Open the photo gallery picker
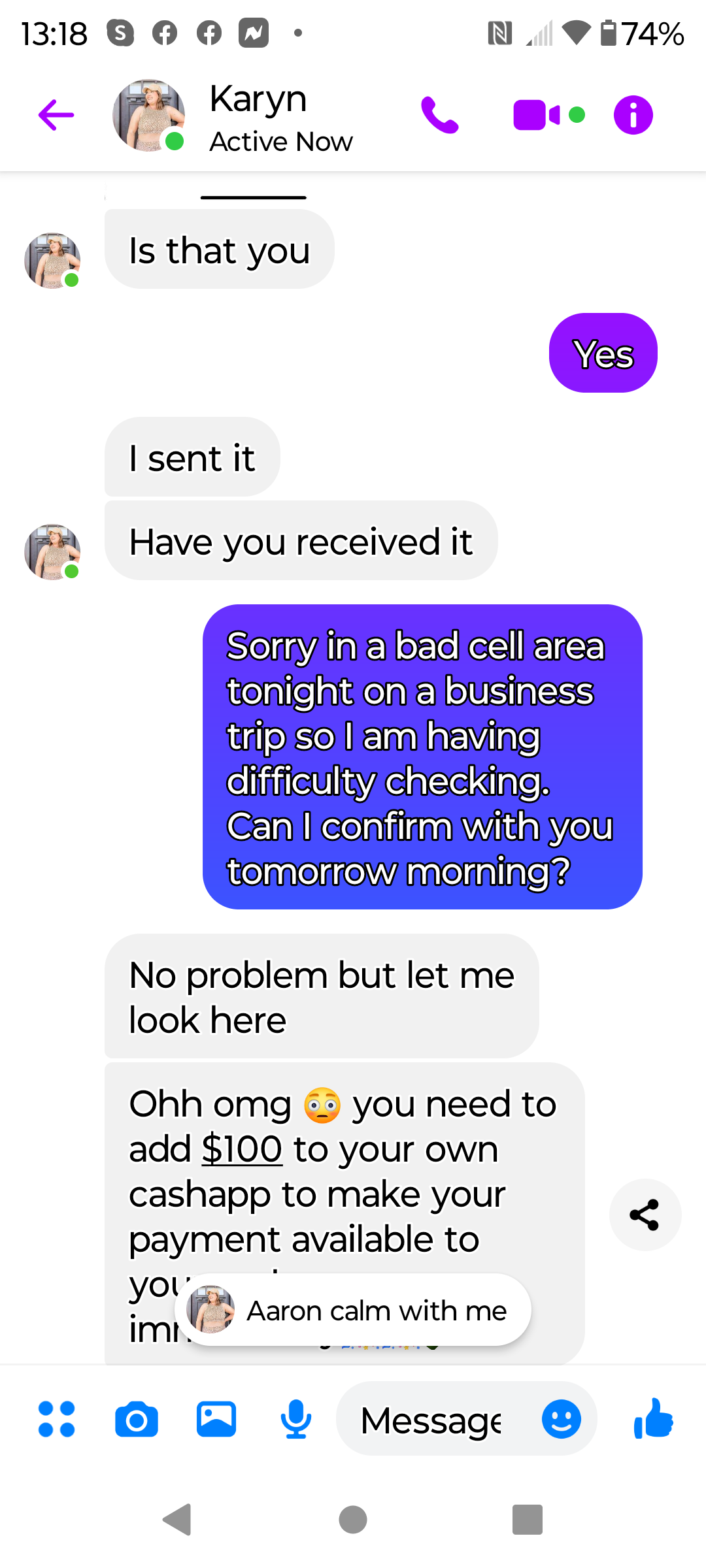The width and height of the screenshot is (706, 1568). [216, 1419]
